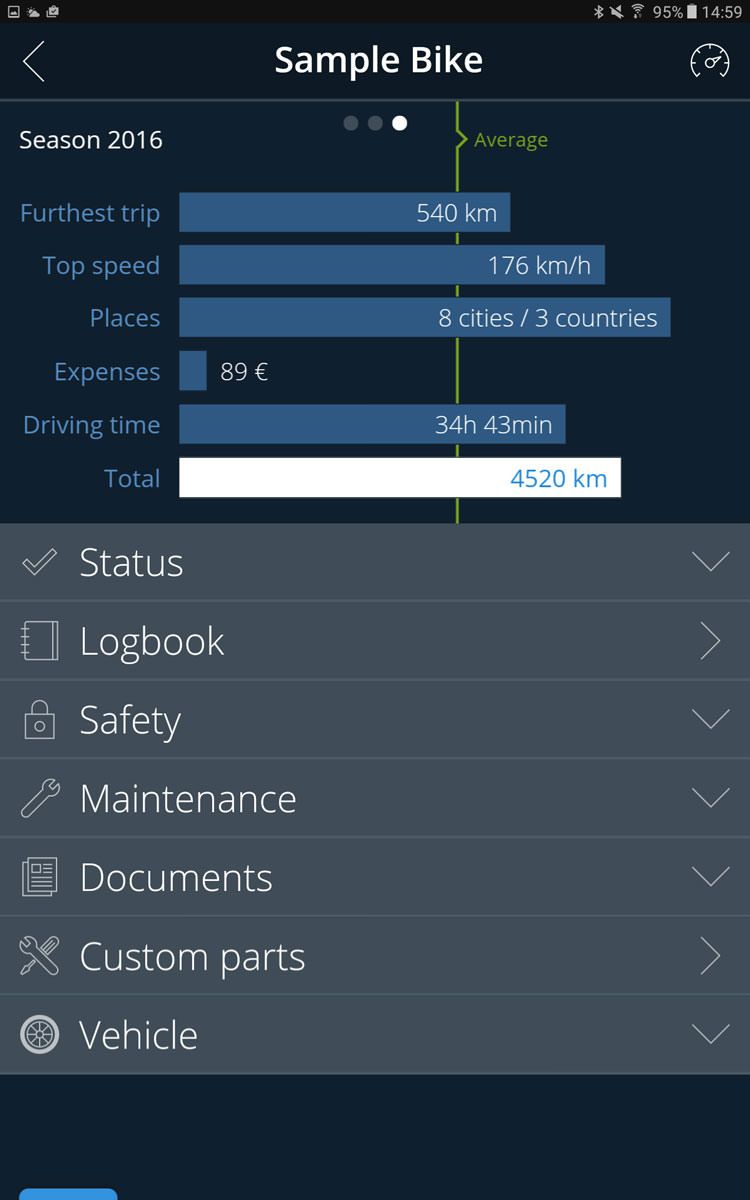The width and height of the screenshot is (750, 1200).
Task: Open the Logbook section
Action: coord(711,641)
